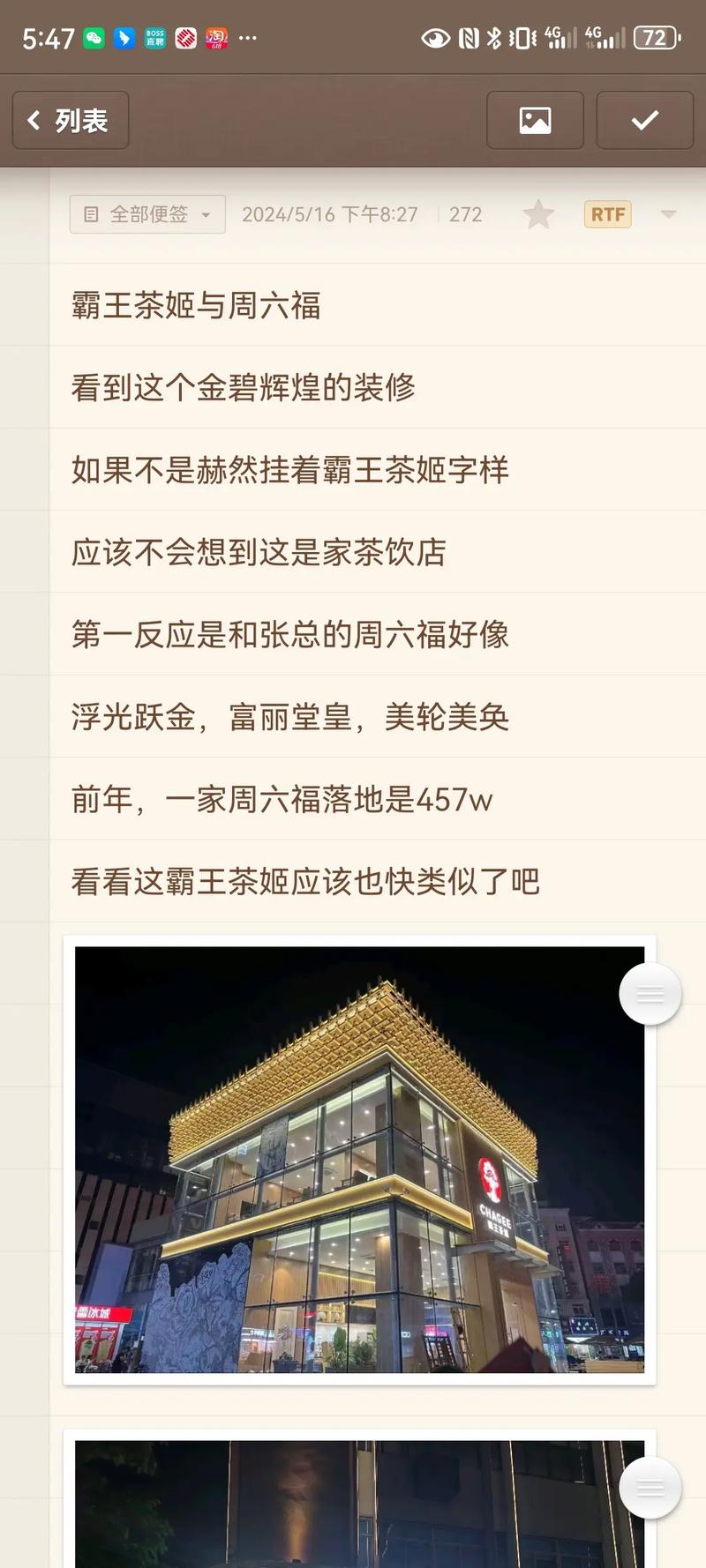
Task: Open the 全部便签 folder dropdown
Action: [x=147, y=214]
